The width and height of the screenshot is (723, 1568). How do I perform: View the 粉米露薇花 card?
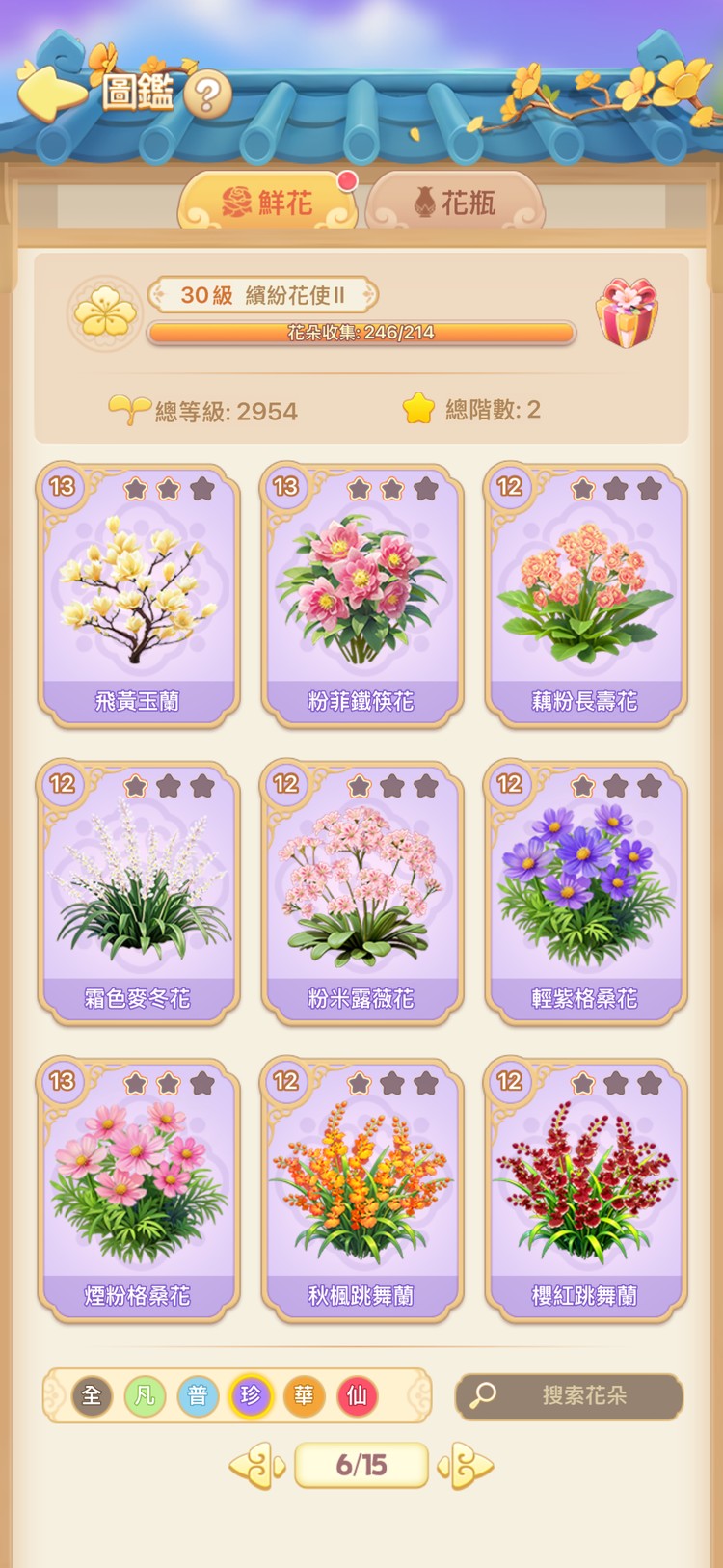pos(361,892)
